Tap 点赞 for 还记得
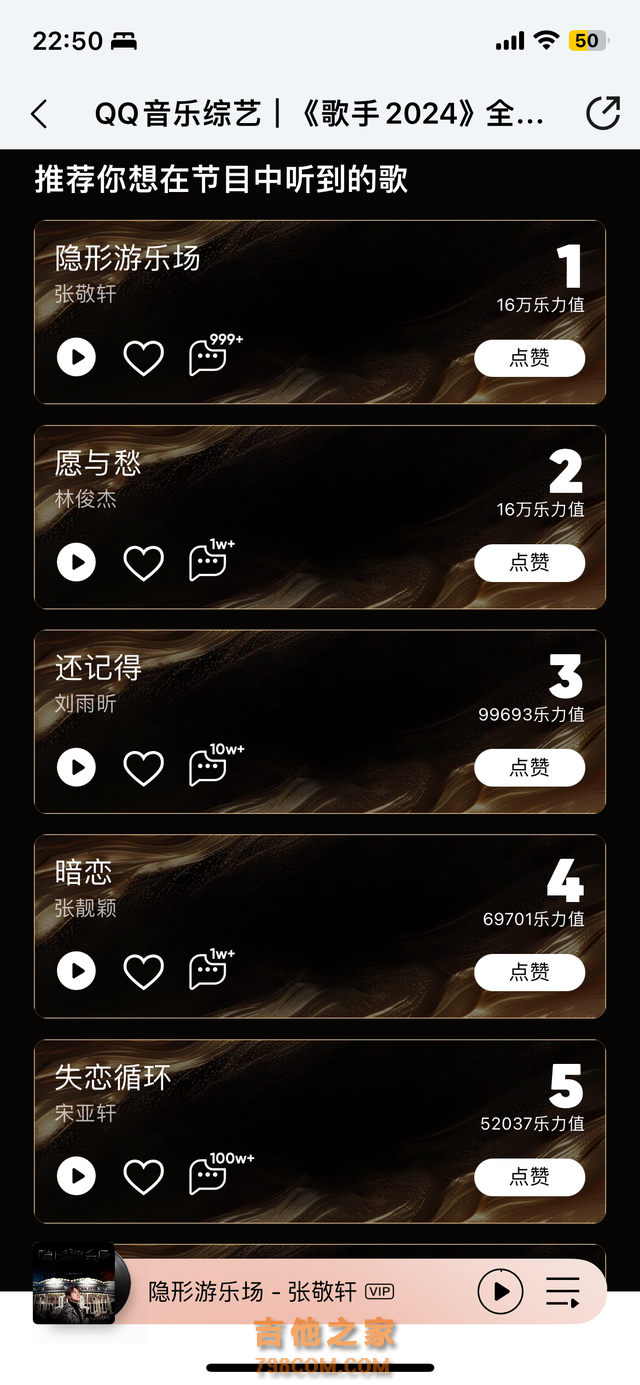The height and width of the screenshot is (1385, 640). [529, 767]
